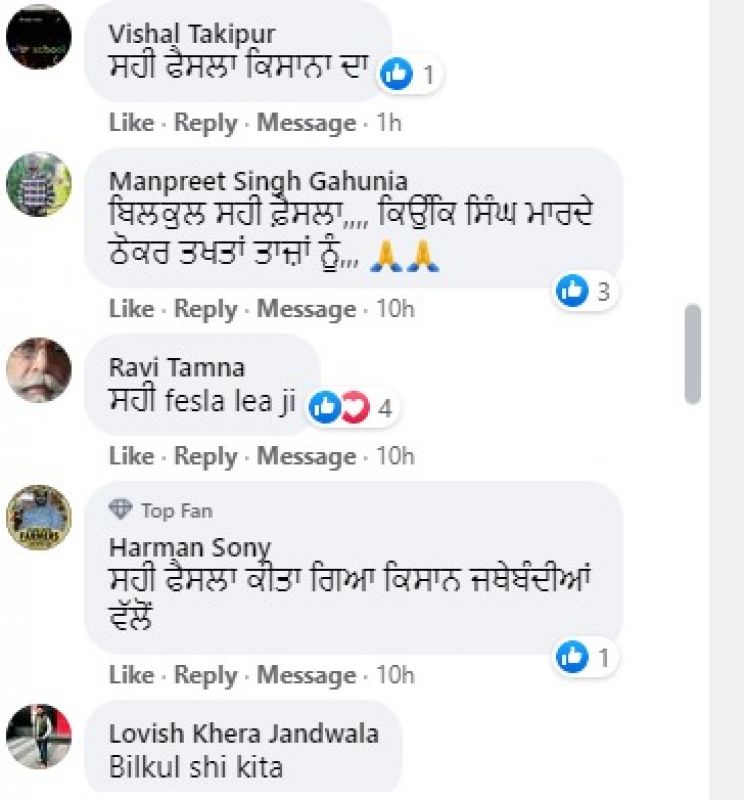Image resolution: width=744 pixels, height=800 pixels.
Task: Open Lovish Khera Jandwala's profile
Action: (243, 734)
